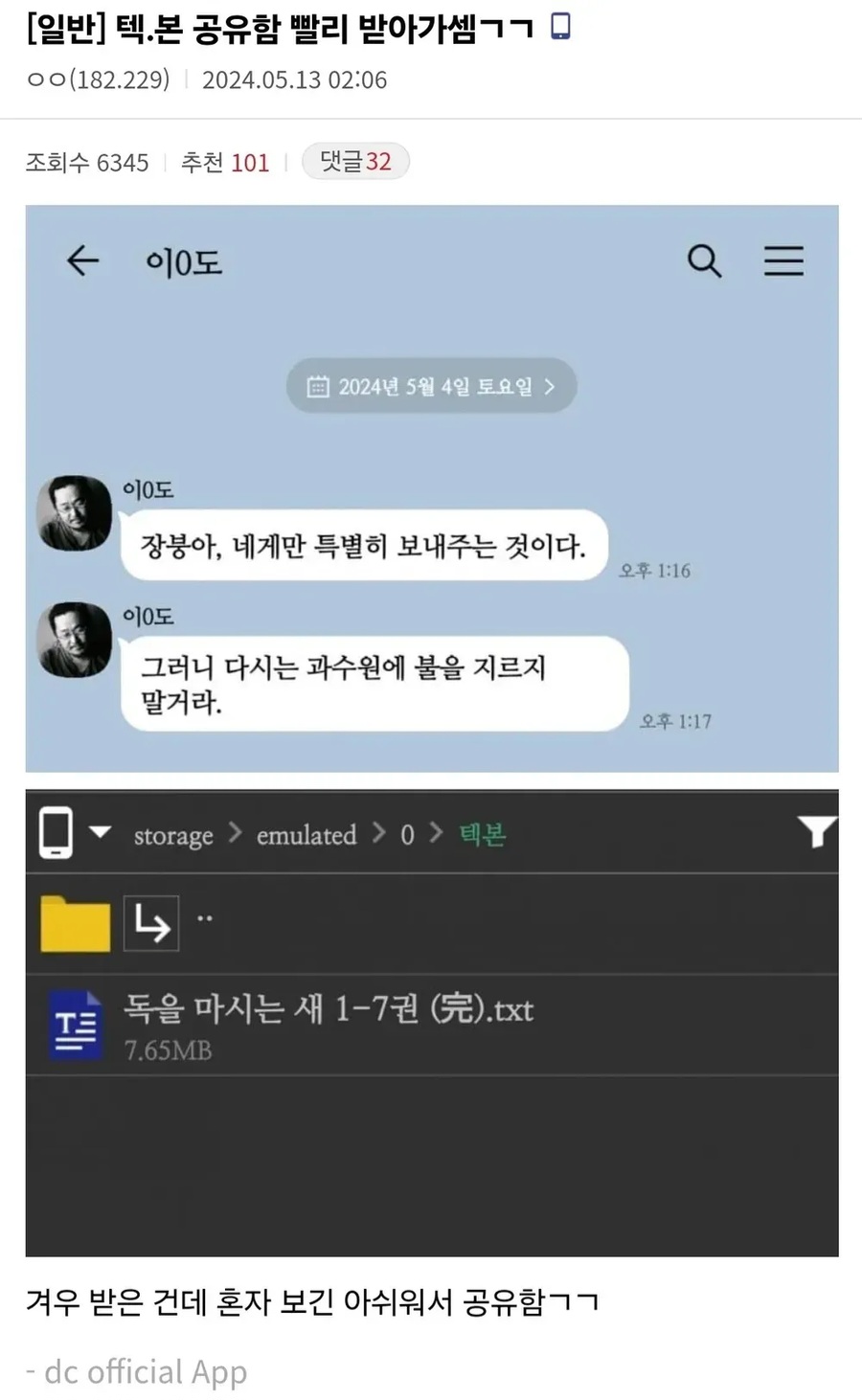Open the file manager screenshot image
The width and height of the screenshot is (862, 1400).
[432, 1022]
